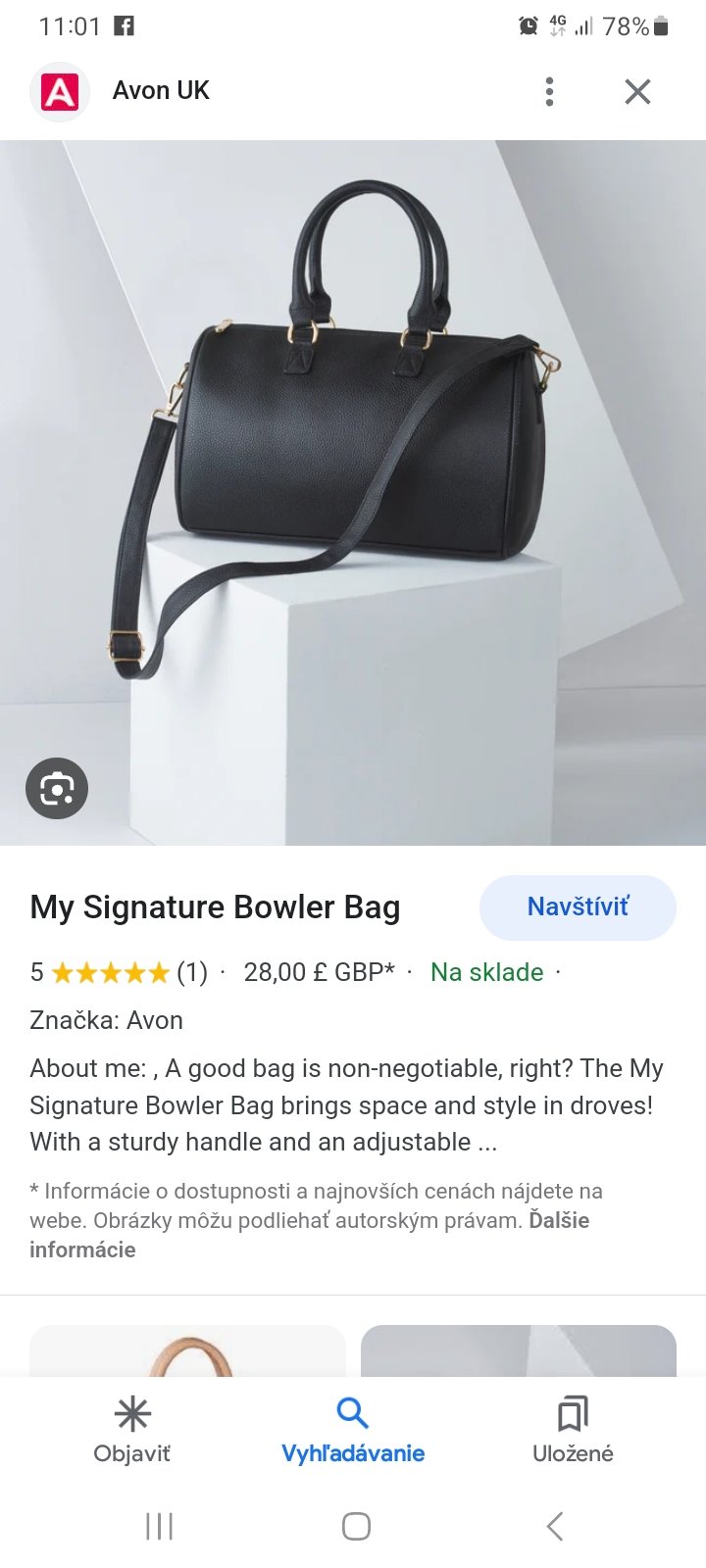Open the related tan handbag result
Viewport: 706px width, 1568px height.
tap(187, 1350)
